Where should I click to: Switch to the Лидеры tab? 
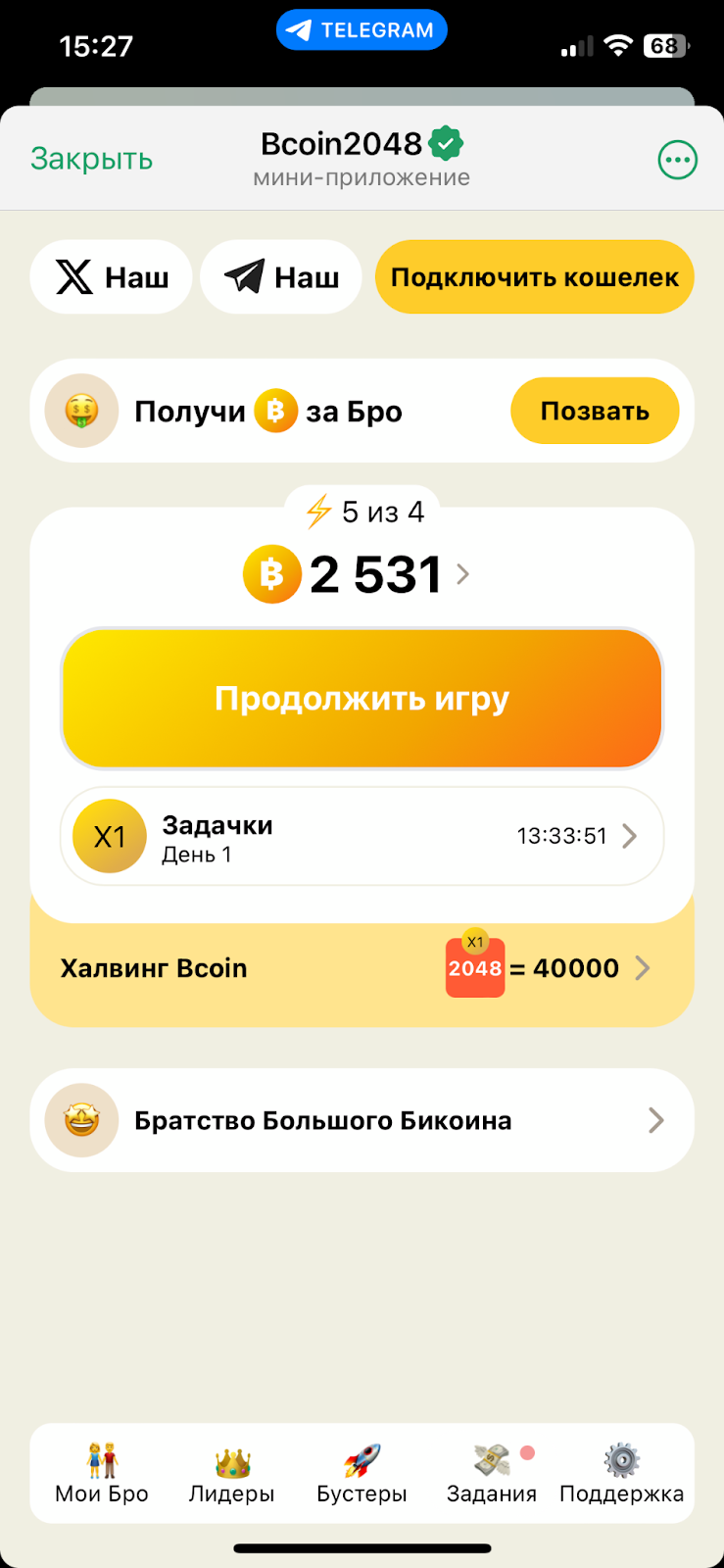pos(232,1473)
